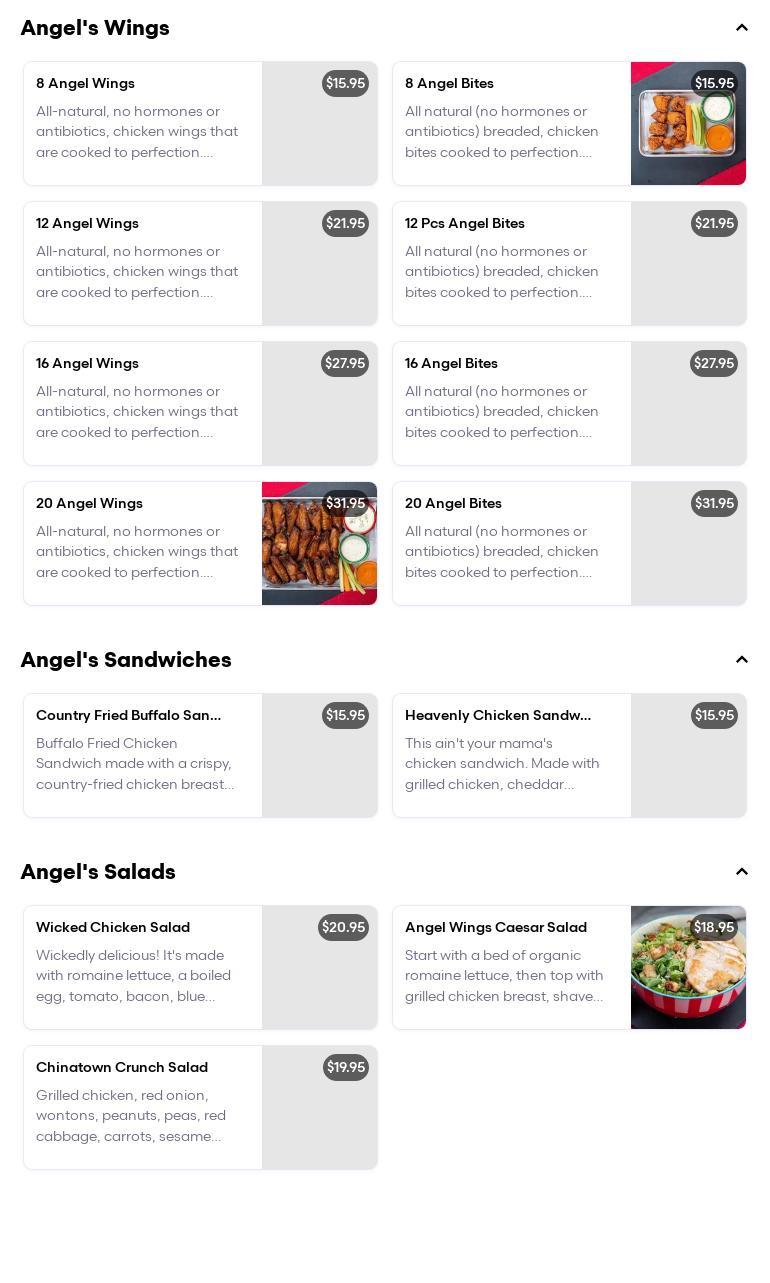This screenshot has height=1283, width=770.
Task: Collapse the Angel's Sandwiches section
Action: pyautogui.click(x=741, y=660)
